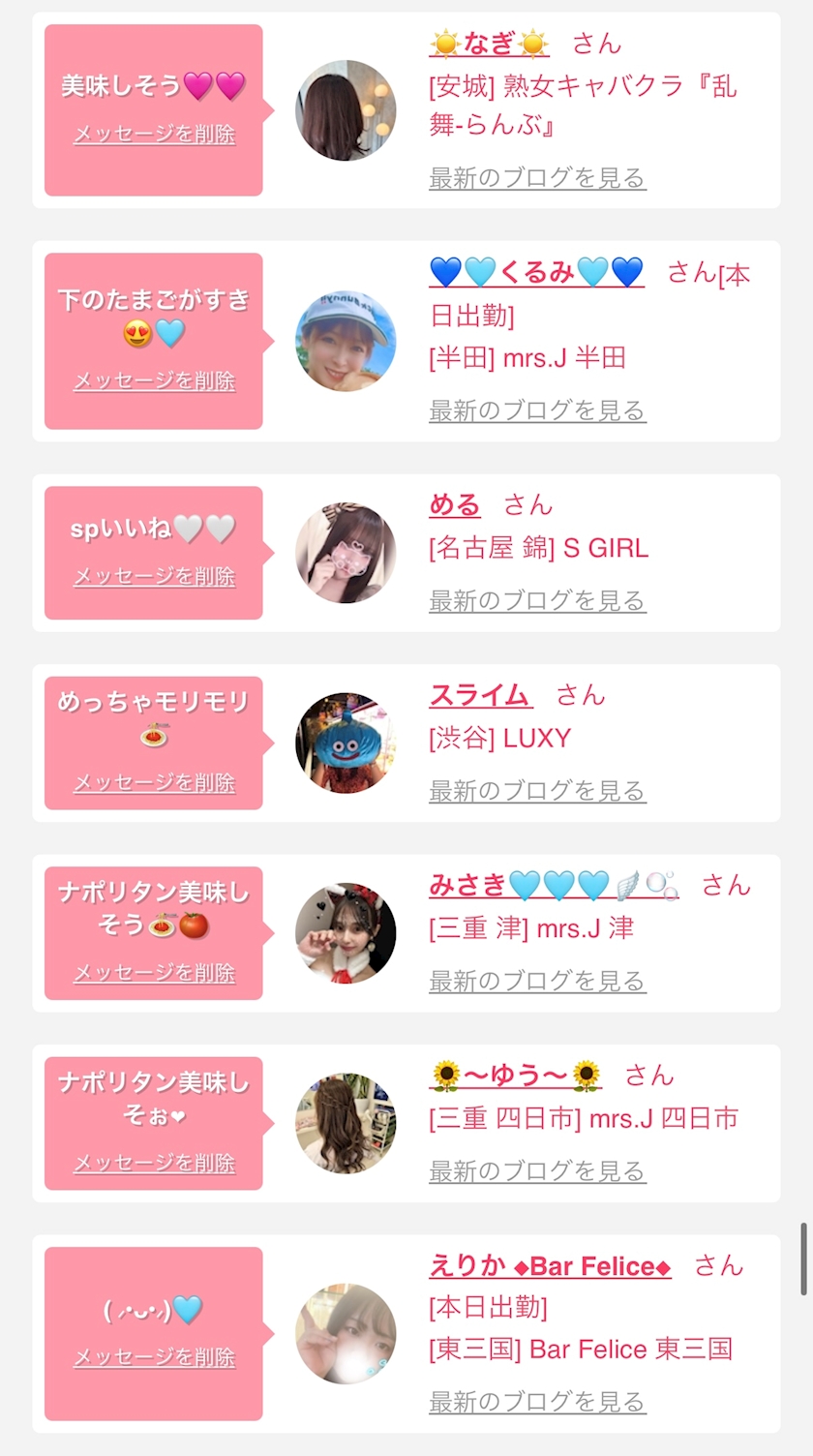
Task: Delete the 美味しそう message to なぎ
Action: [x=154, y=135]
